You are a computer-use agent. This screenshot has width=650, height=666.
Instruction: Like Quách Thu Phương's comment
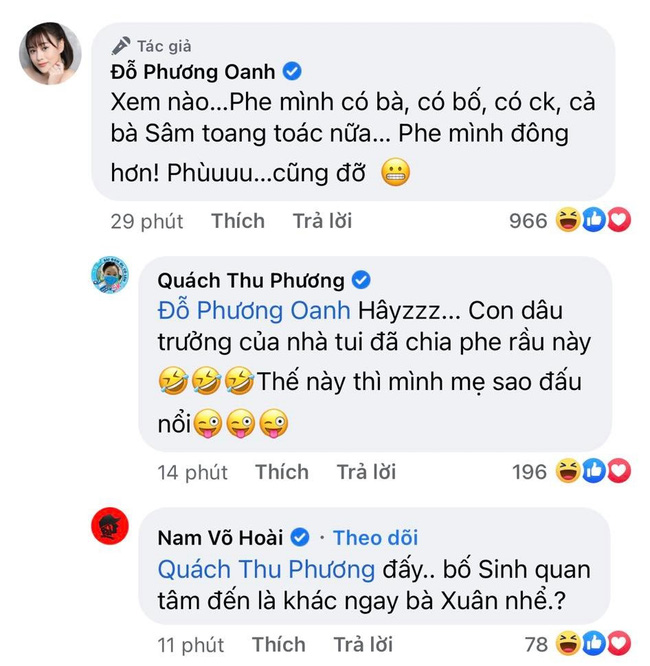(x=282, y=472)
